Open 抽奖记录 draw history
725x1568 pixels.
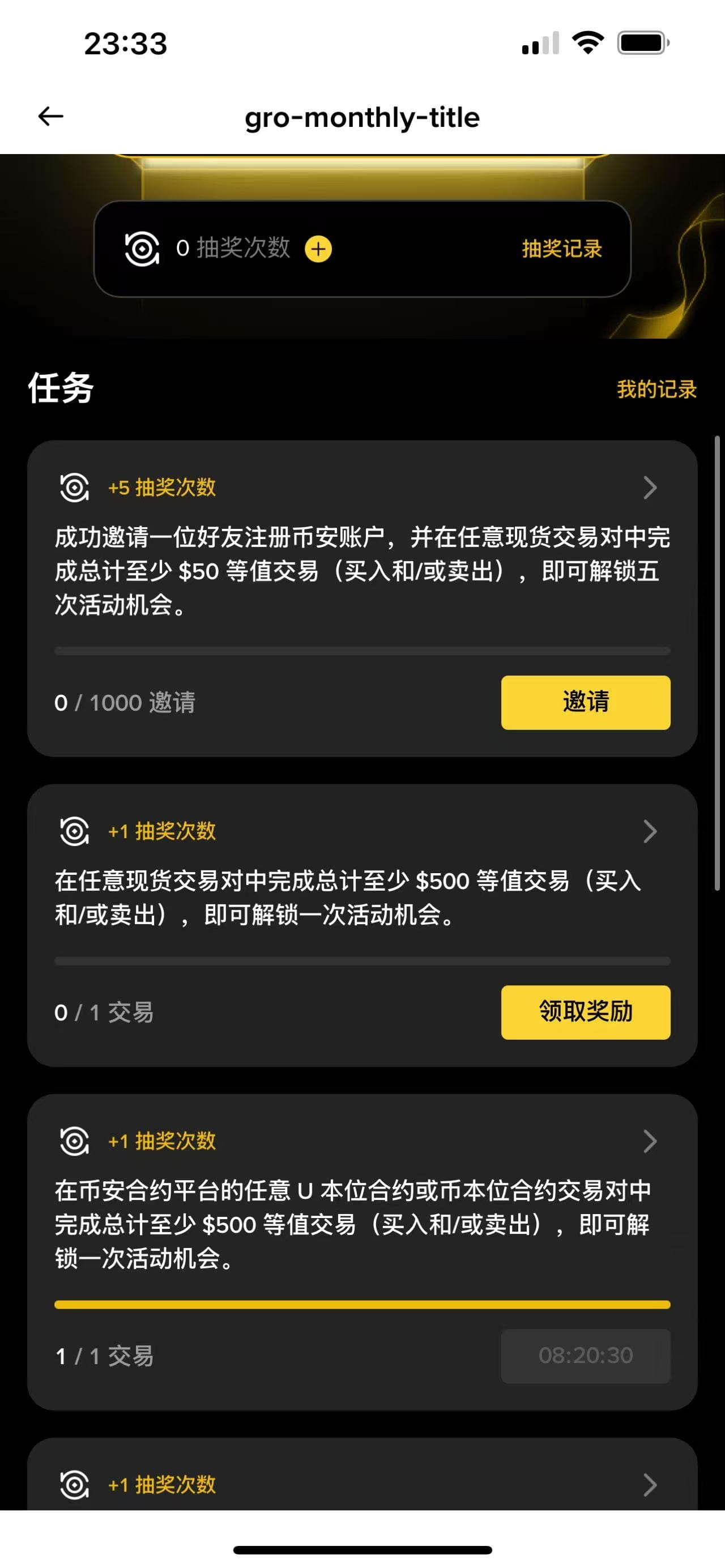click(x=562, y=249)
